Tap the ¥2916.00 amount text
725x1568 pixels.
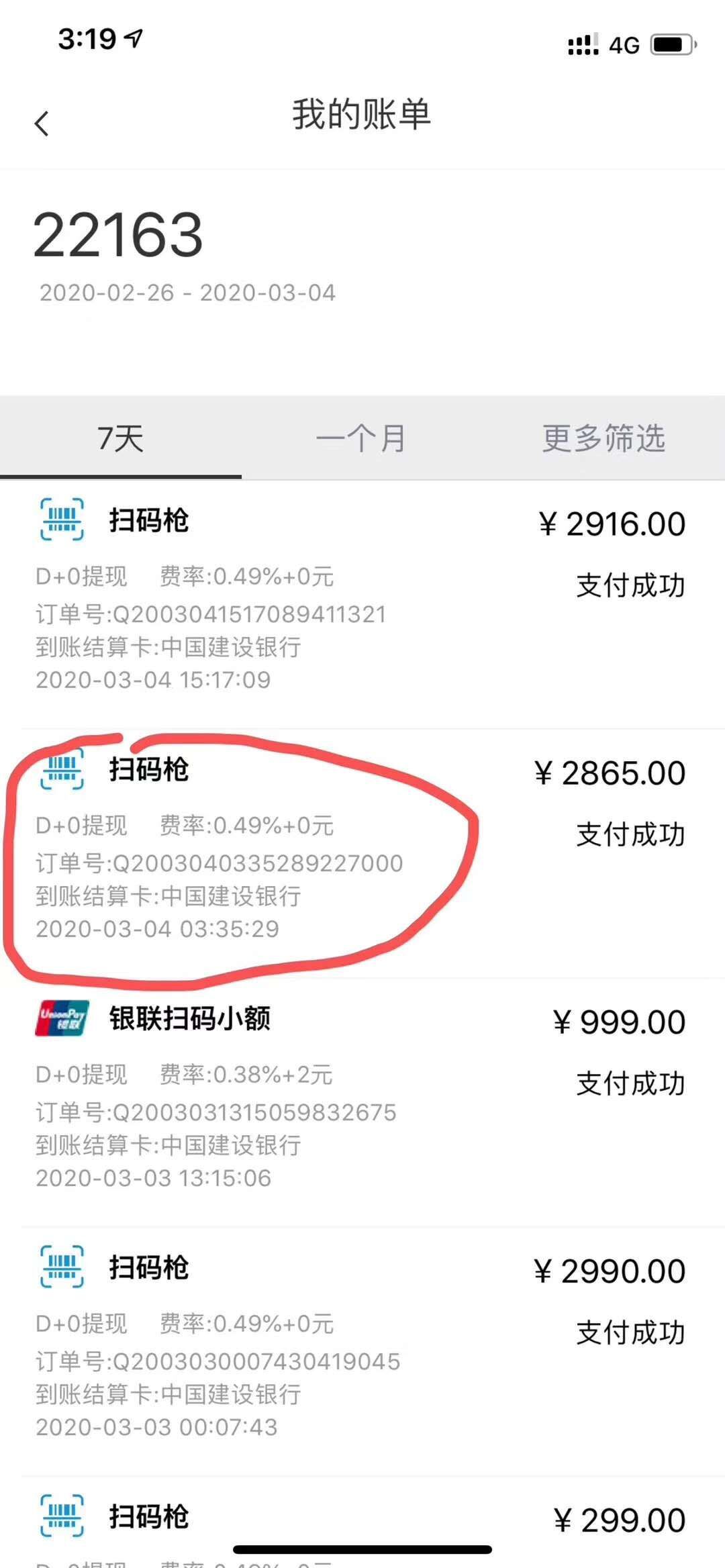(x=613, y=524)
